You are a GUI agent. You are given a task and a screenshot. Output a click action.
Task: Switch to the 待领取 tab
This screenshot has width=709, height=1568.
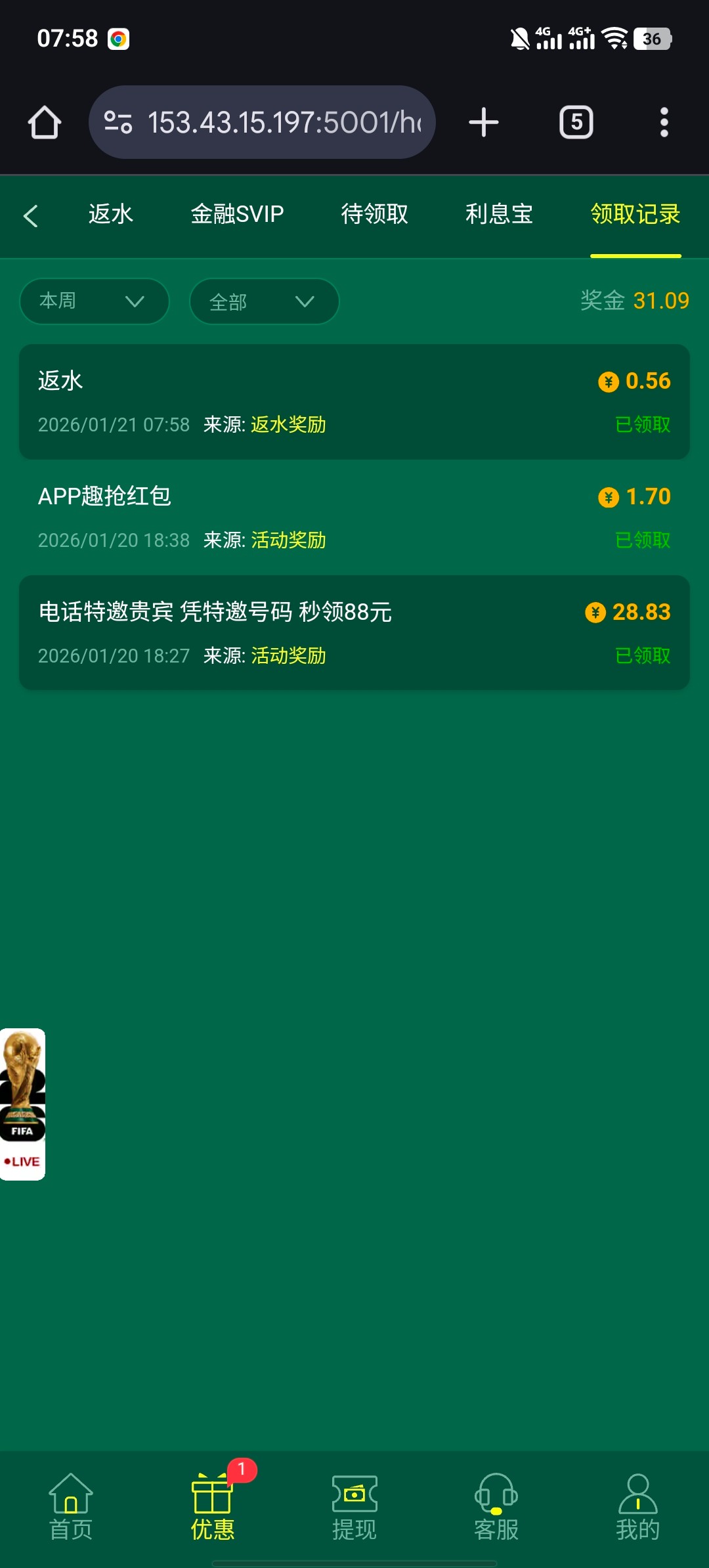374,214
